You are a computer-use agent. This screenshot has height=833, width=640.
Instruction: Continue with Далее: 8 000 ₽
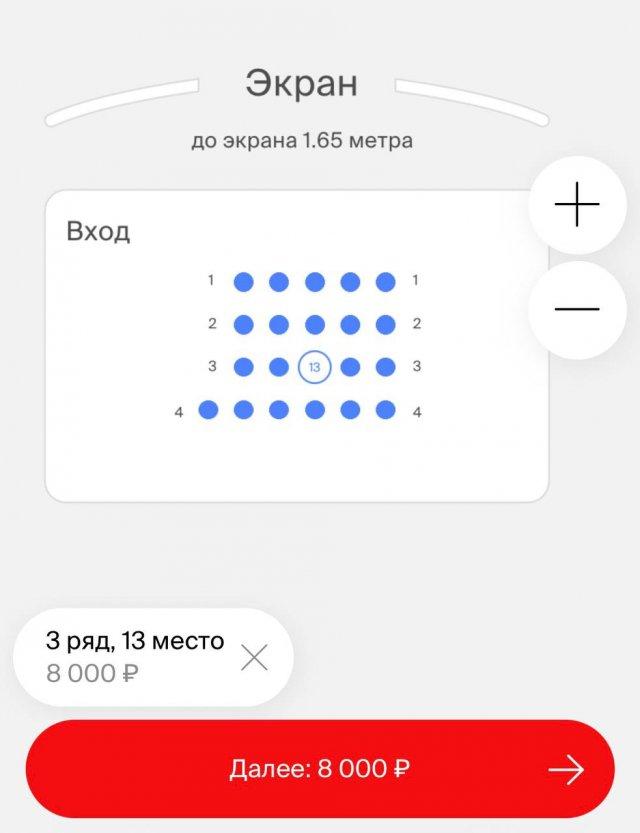[x=320, y=769]
